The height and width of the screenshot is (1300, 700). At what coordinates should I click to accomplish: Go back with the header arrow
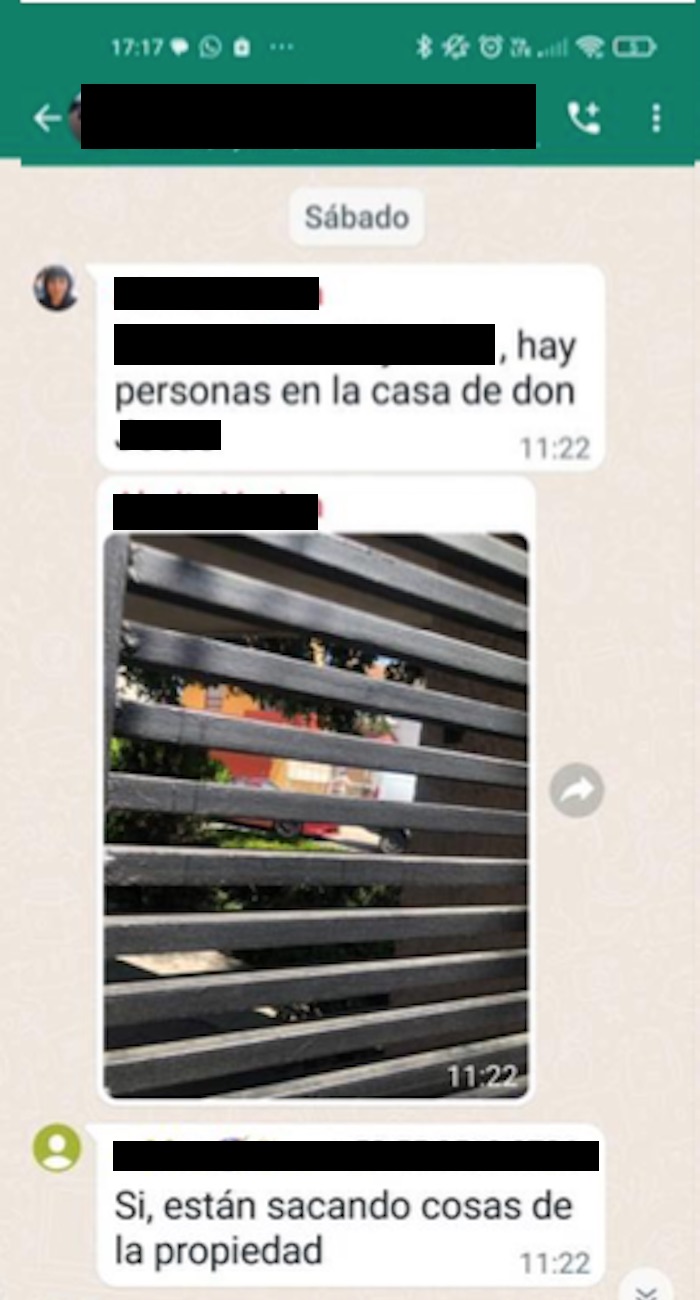tap(46, 119)
